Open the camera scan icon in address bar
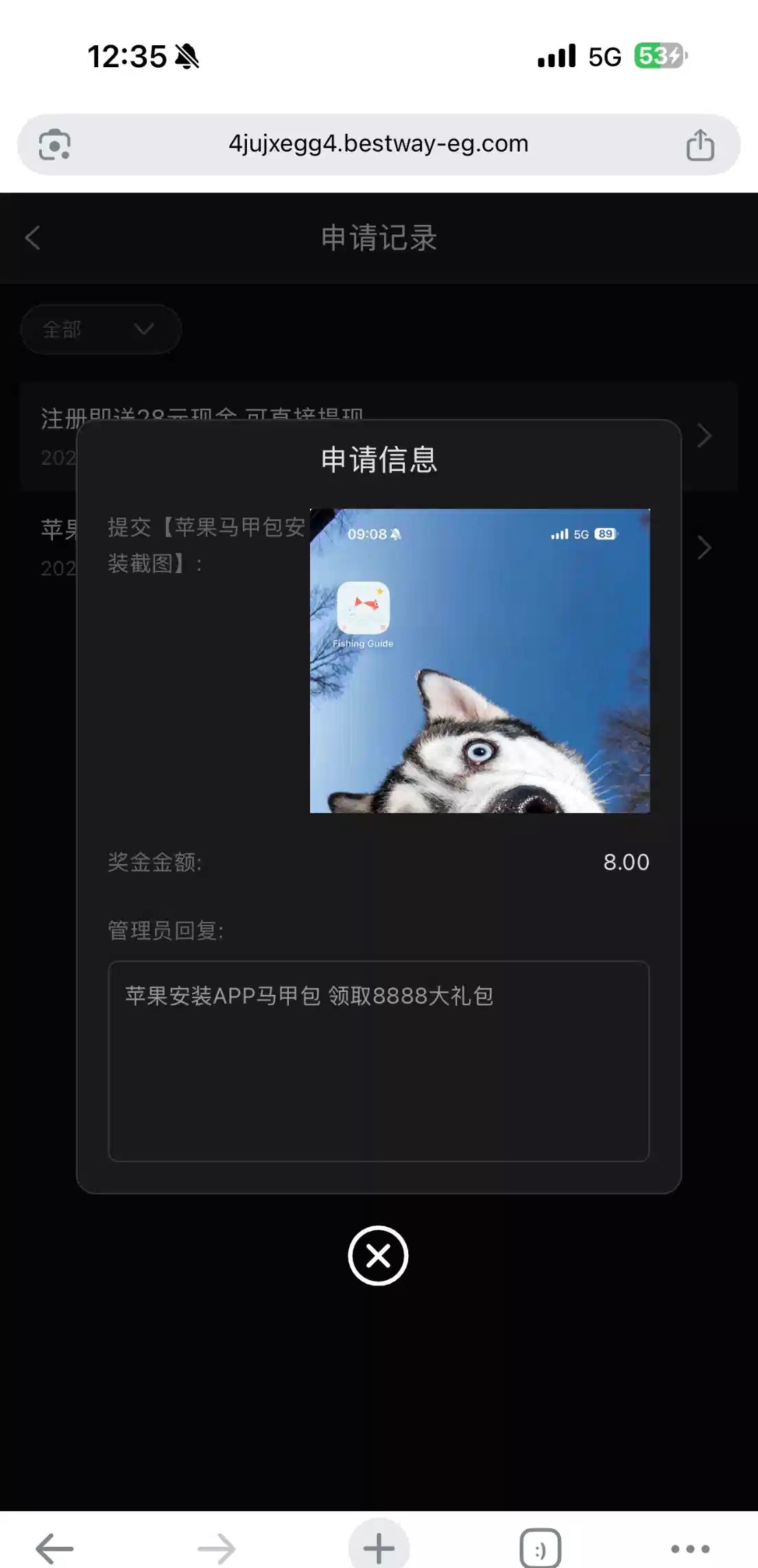The image size is (758, 1568). 54,145
